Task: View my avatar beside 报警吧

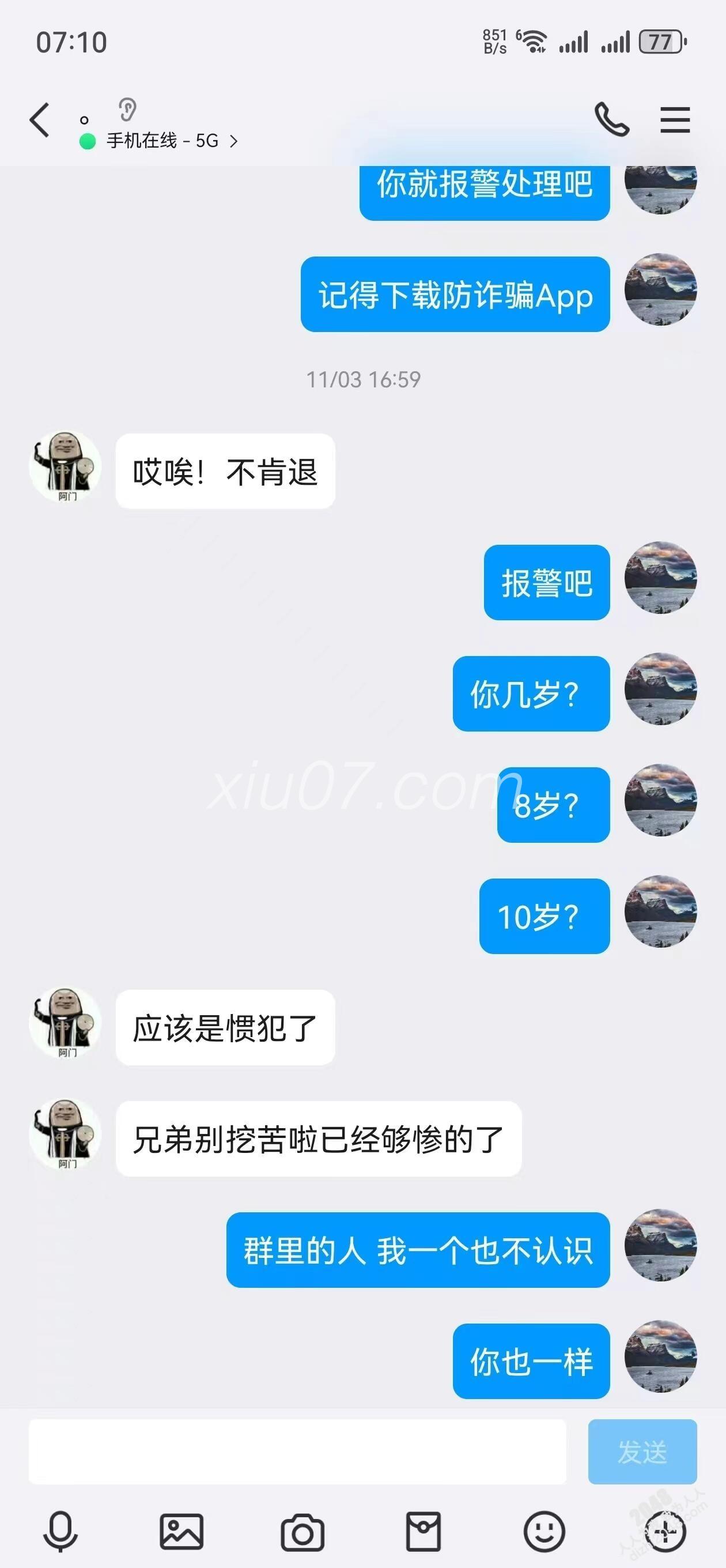Action: pos(660,577)
